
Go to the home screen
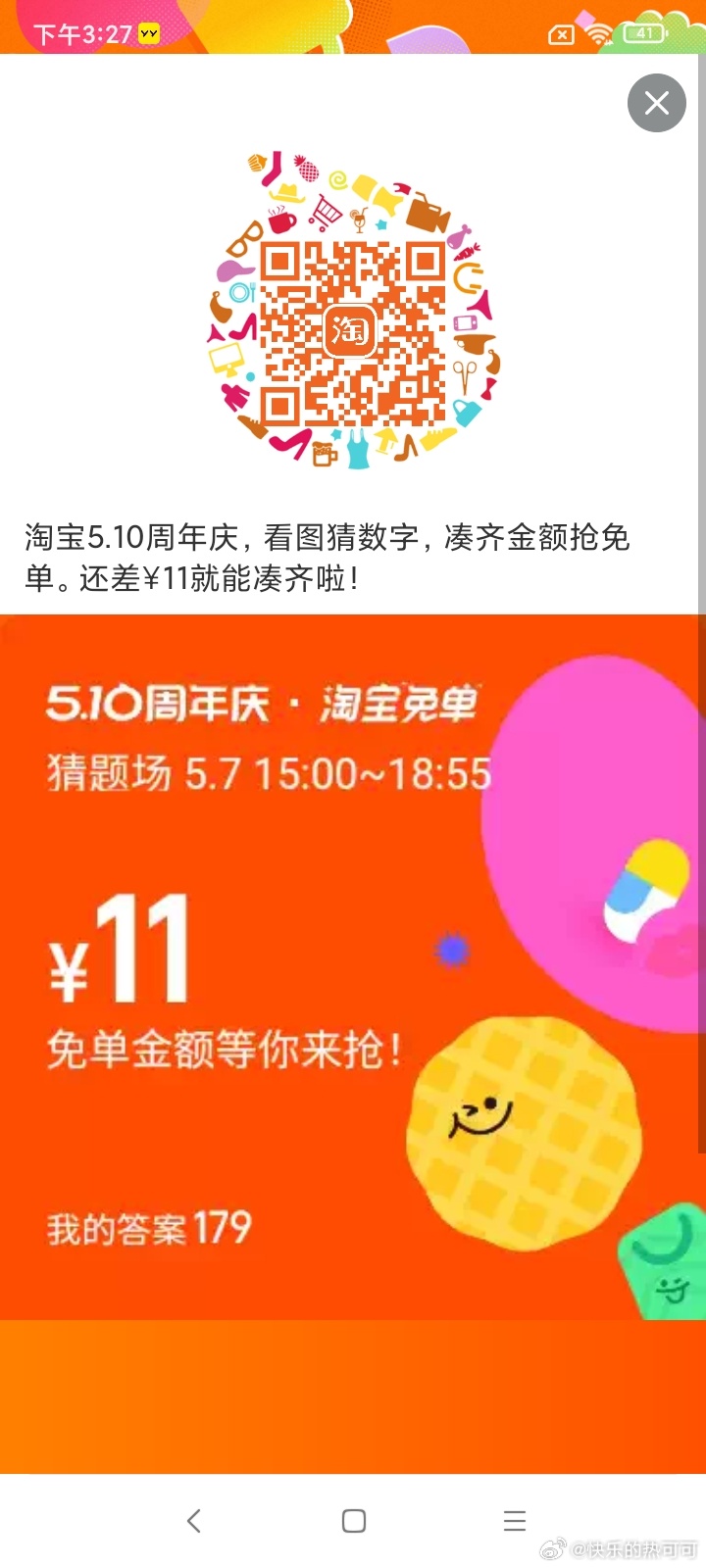[x=354, y=1520]
